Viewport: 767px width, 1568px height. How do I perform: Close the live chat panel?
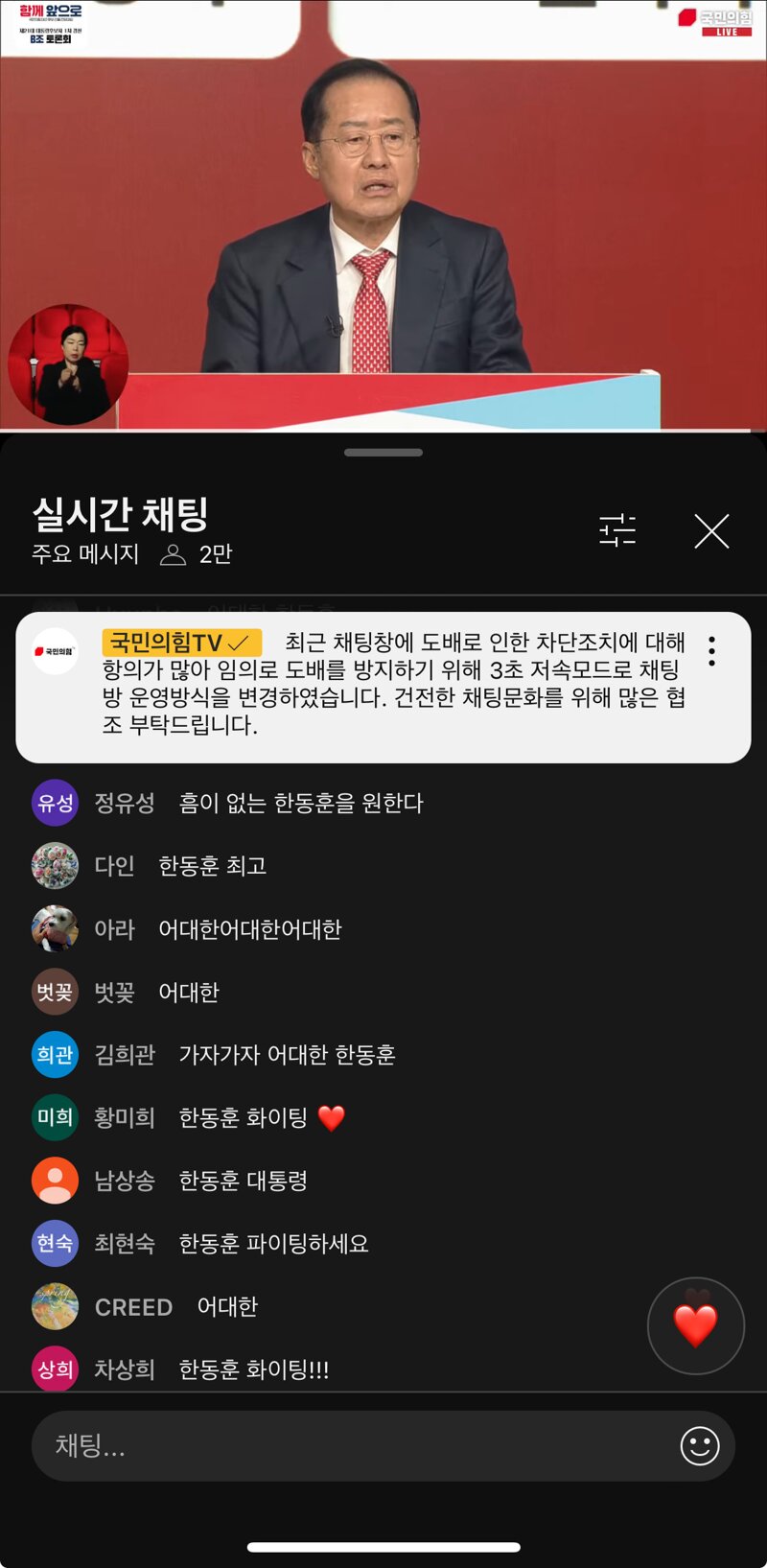coord(711,530)
